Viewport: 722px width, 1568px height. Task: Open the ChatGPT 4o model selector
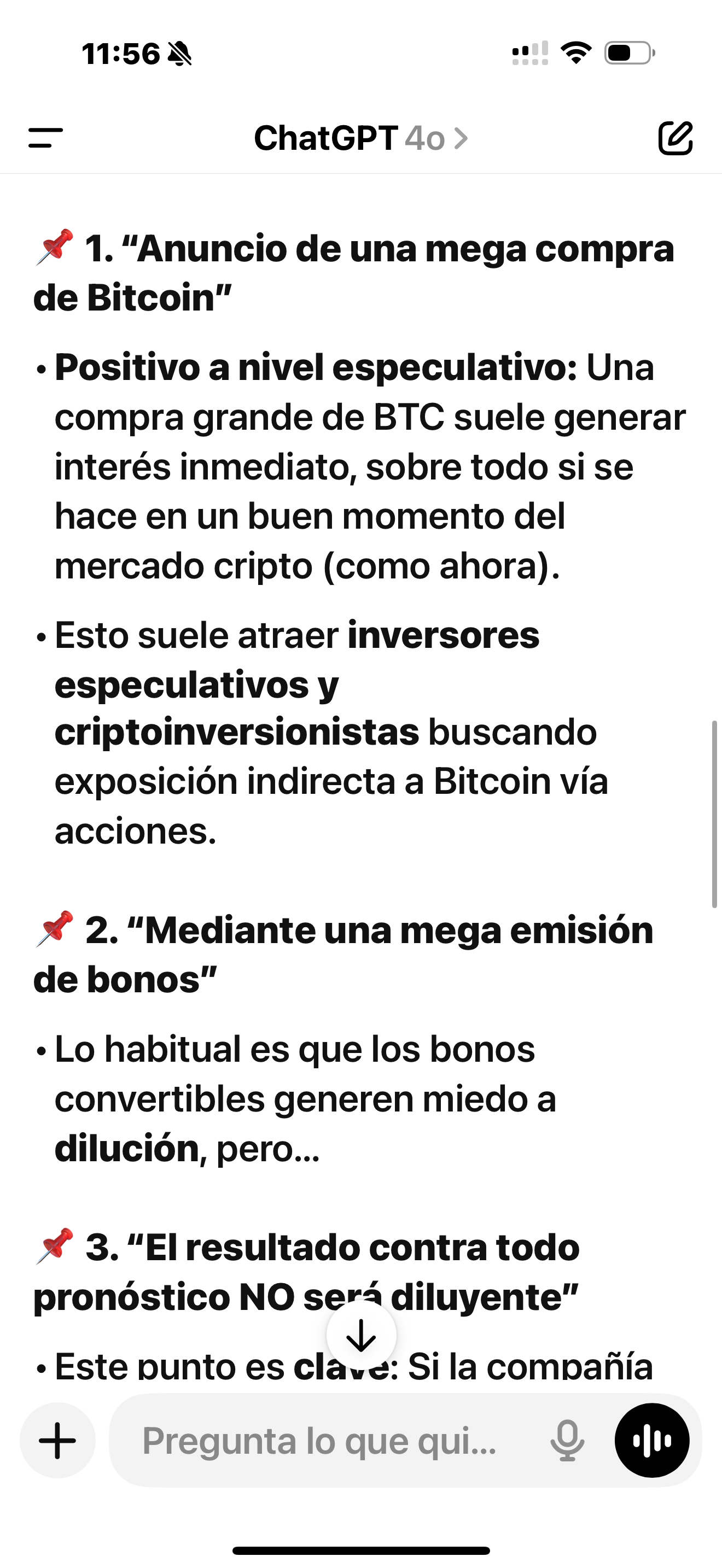[361, 138]
